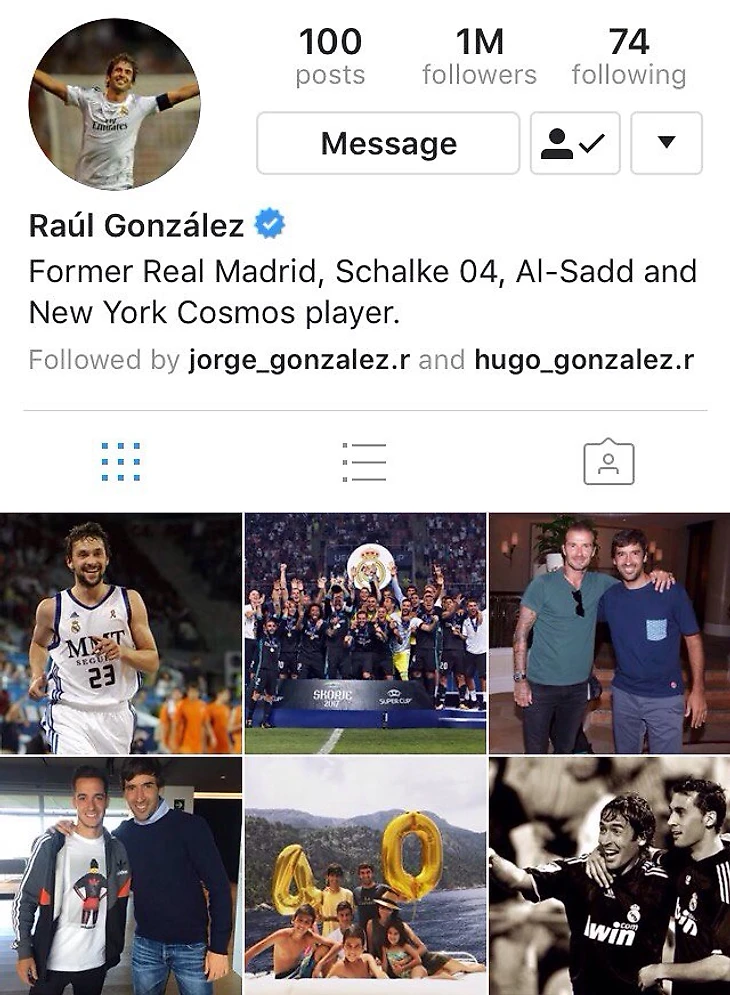This screenshot has height=995, width=730.
Task: Open the 74 following list
Action: pos(628,57)
